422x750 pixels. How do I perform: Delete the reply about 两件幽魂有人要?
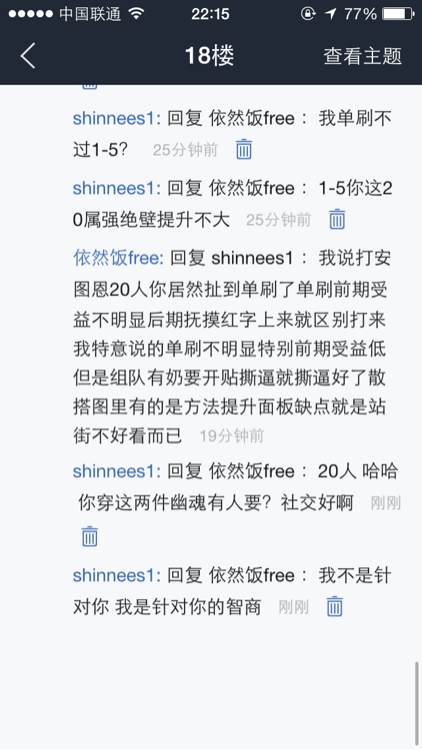[89, 536]
